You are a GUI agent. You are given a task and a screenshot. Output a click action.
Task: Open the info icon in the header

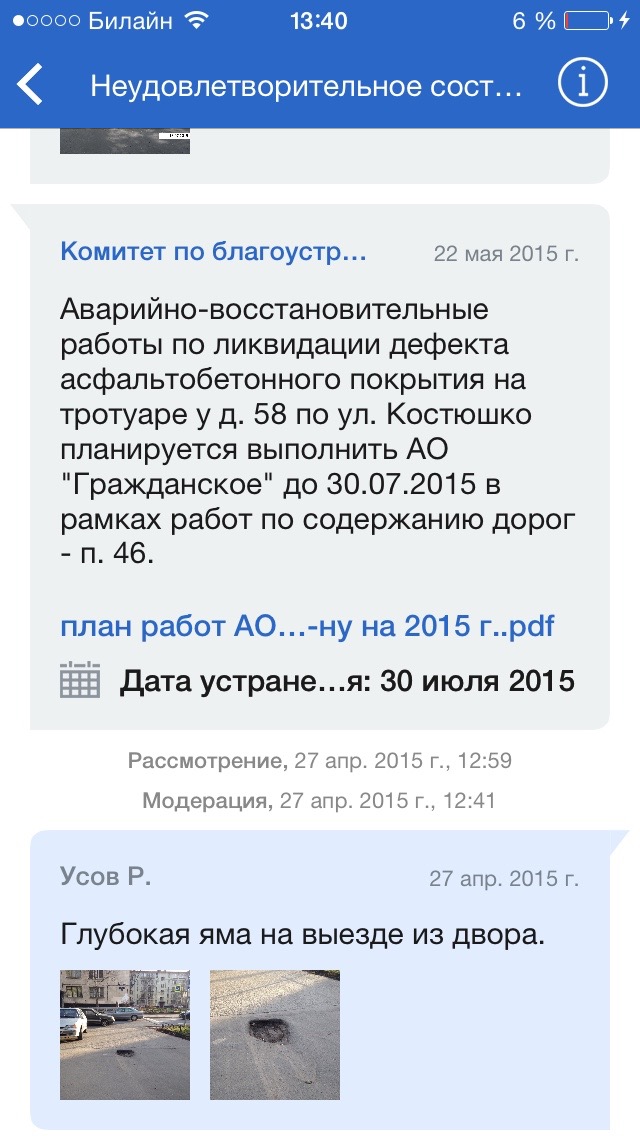582,83
